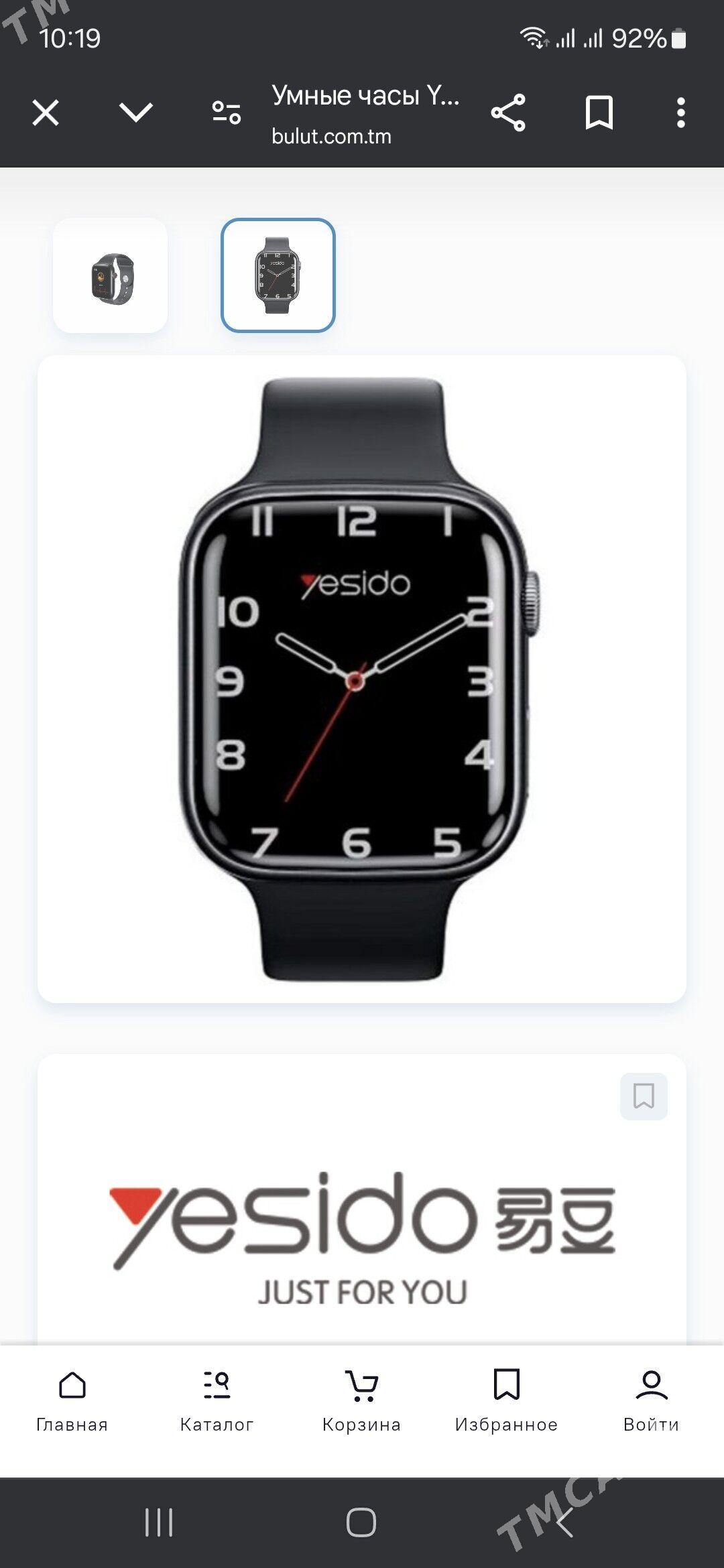The height and width of the screenshot is (1568, 724).
Task: Open the site settings icon
Action: click(x=227, y=113)
